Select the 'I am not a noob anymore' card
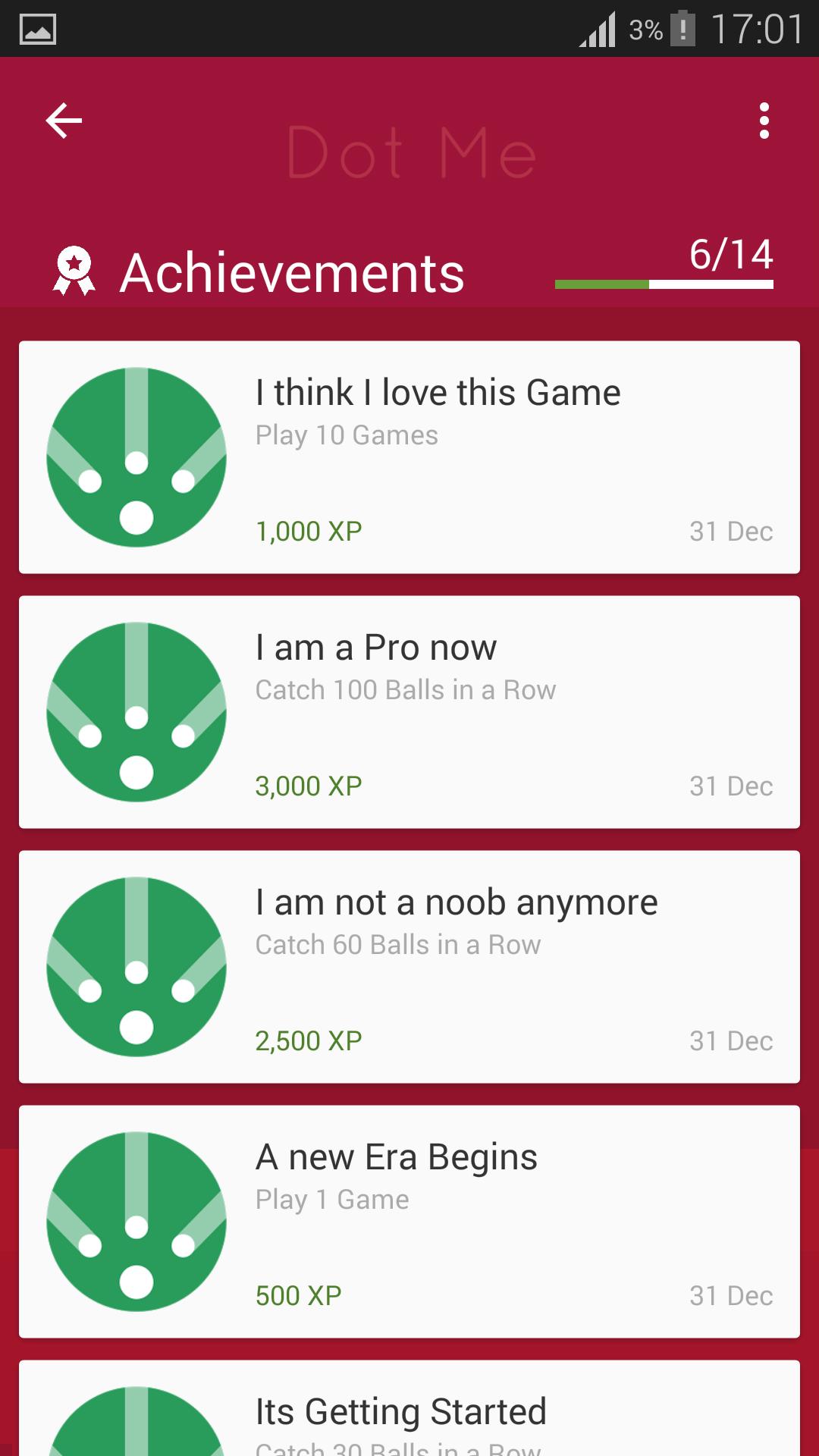Screen dimensions: 819x1456 409,967
